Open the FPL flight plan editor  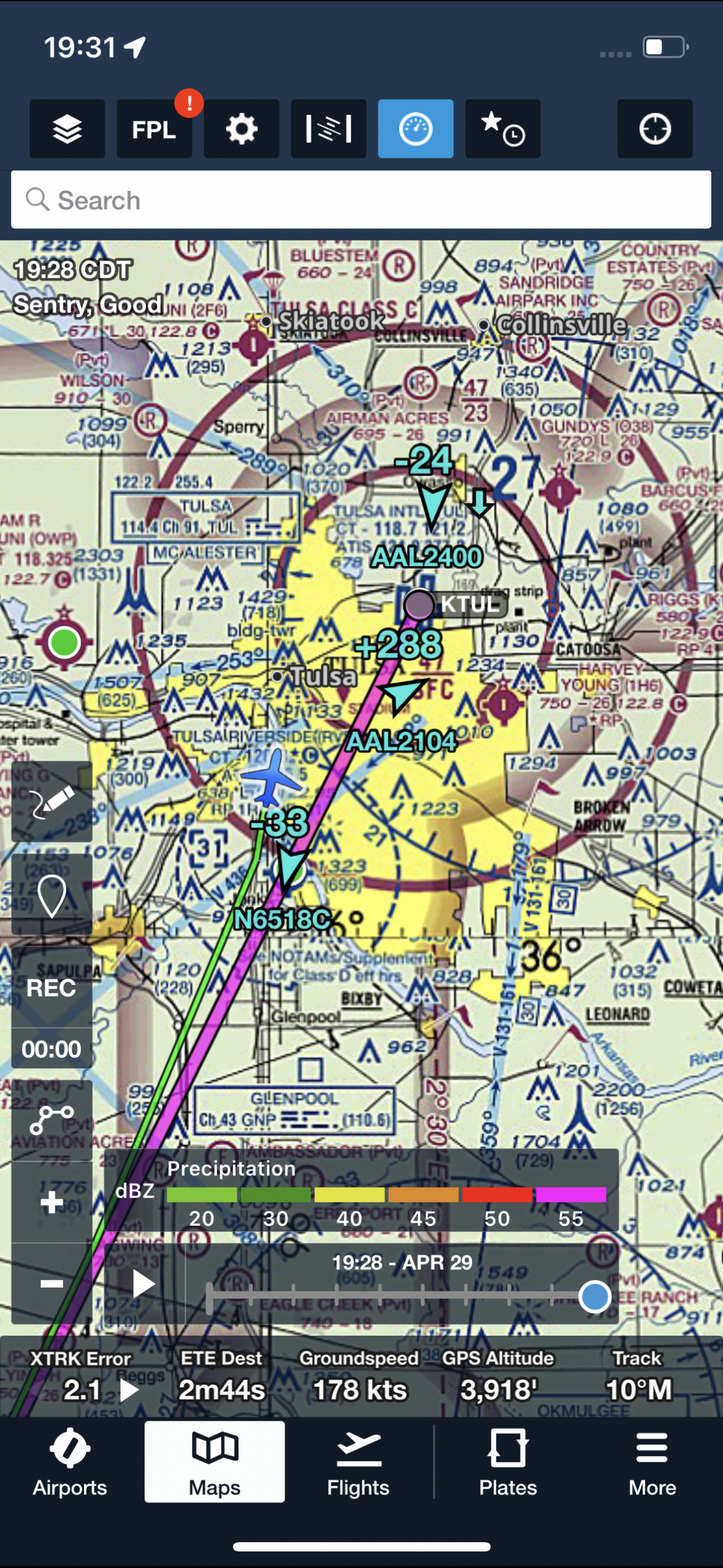(x=154, y=129)
